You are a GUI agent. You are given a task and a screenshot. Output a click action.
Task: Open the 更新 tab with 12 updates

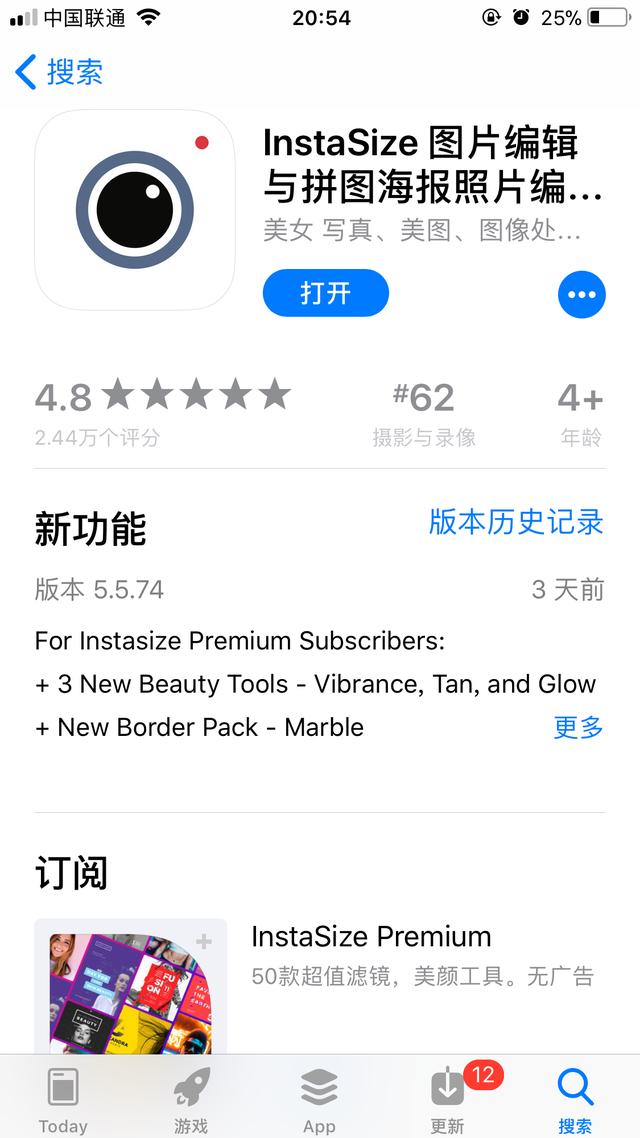pyautogui.click(x=447, y=1099)
